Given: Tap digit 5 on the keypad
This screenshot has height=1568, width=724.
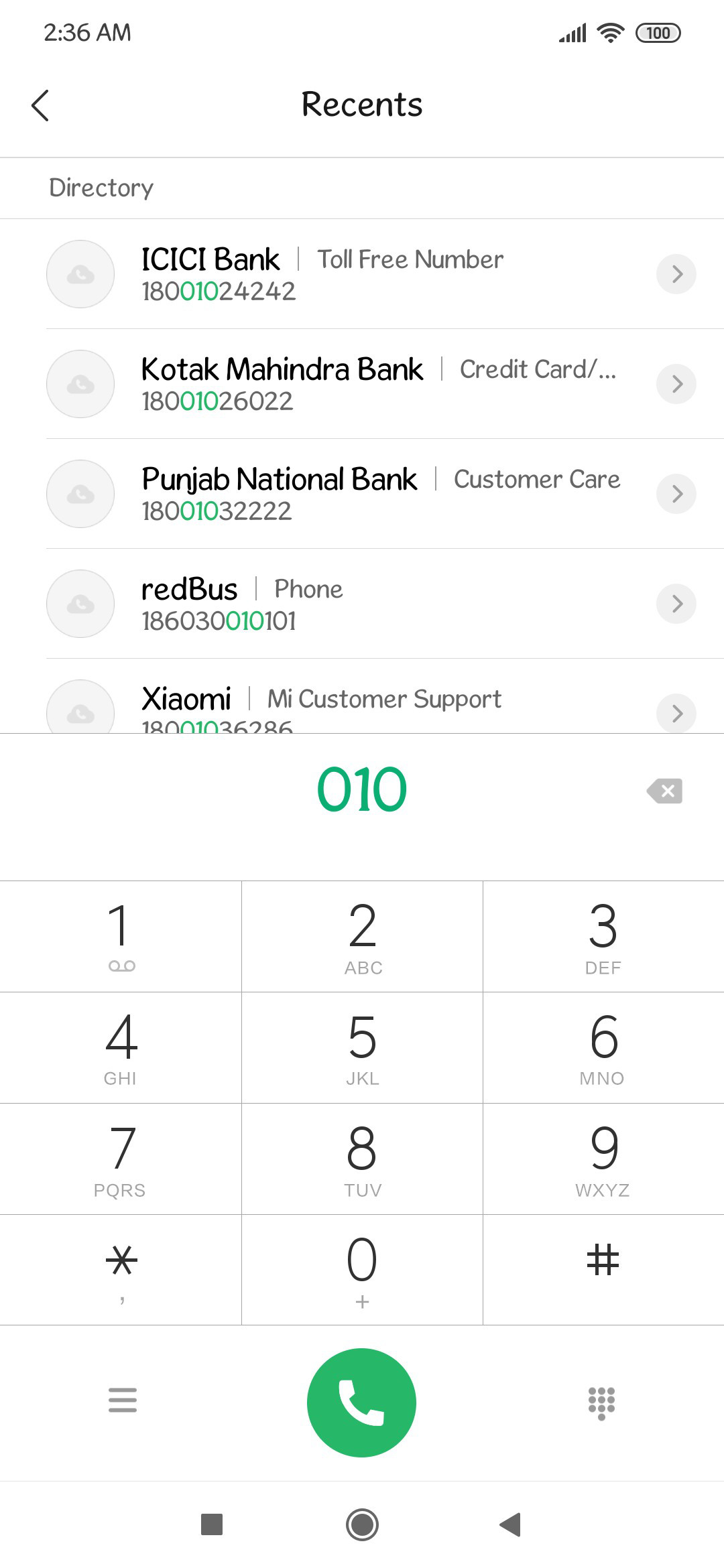Looking at the screenshot, I should 362,1047.
